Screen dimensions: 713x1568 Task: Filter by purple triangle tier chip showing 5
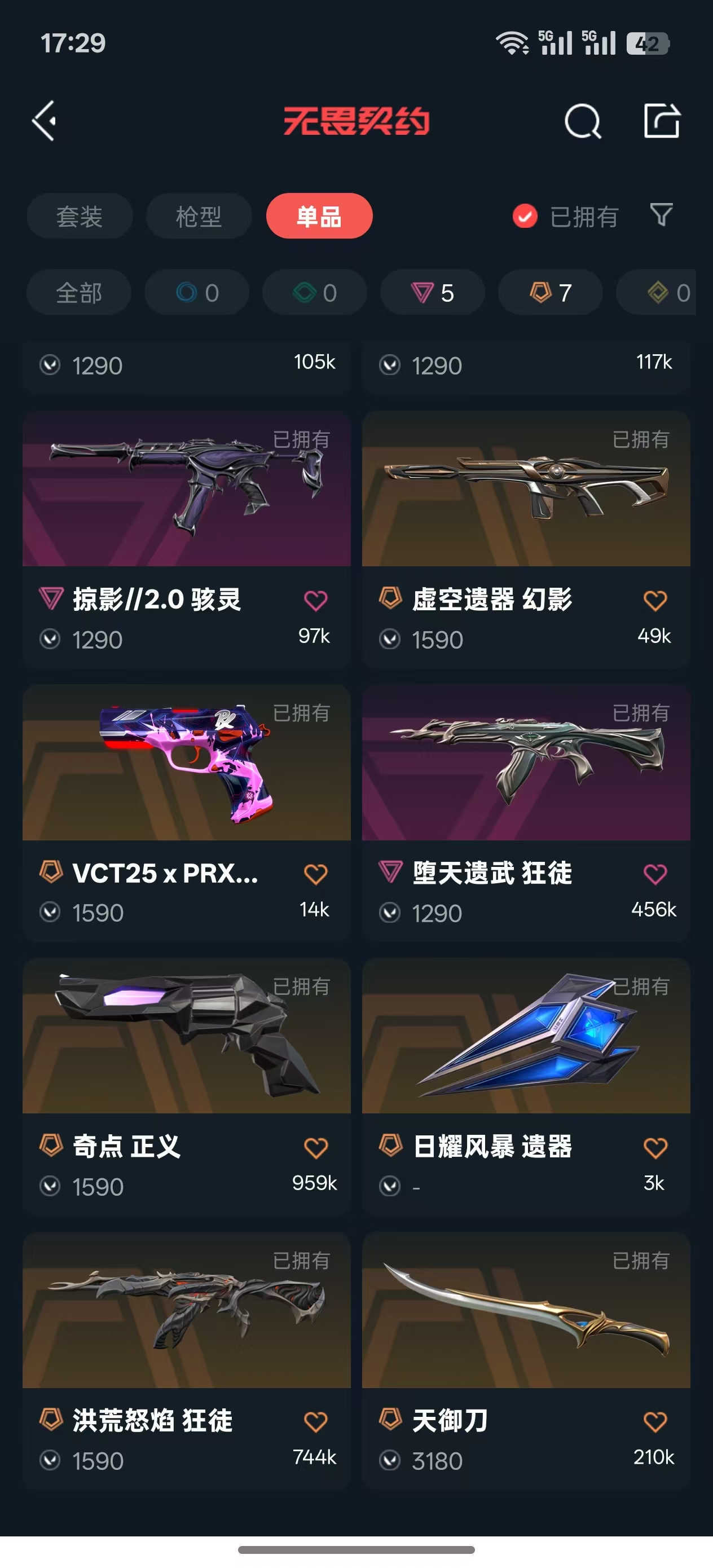coord(432,293)
